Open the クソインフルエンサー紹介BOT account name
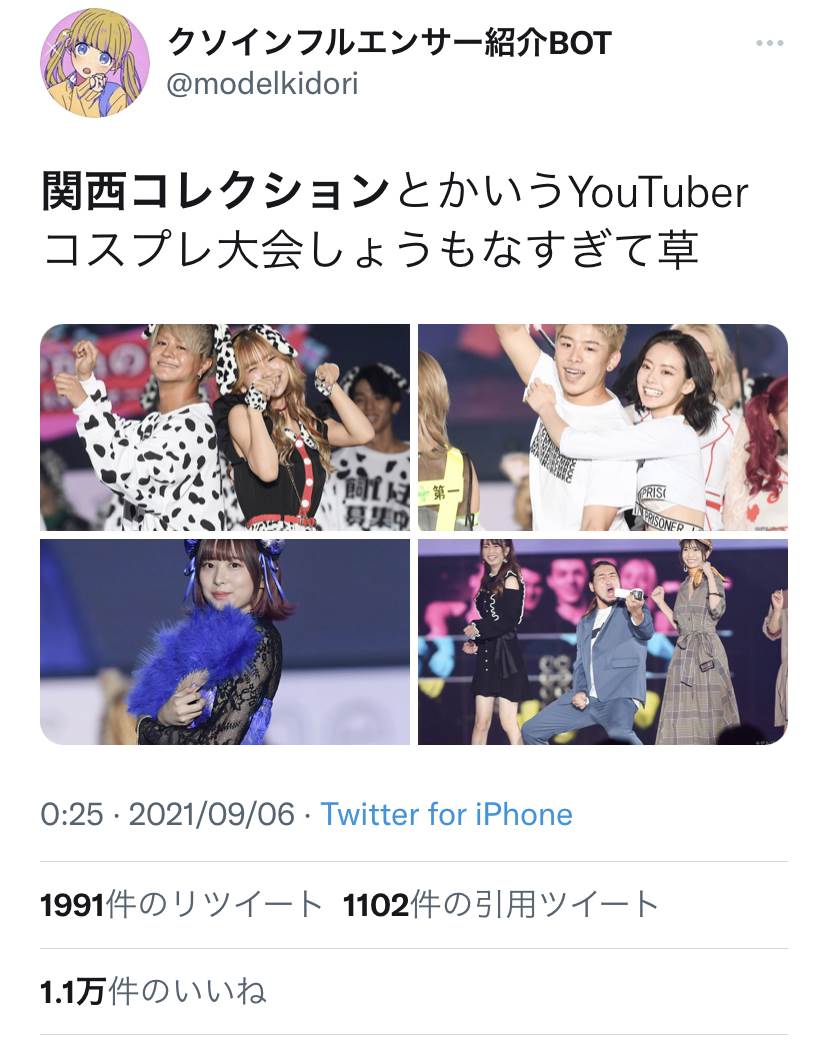Image resolution: width=828 pixels, height=1046 pixels. pos(390,42)
